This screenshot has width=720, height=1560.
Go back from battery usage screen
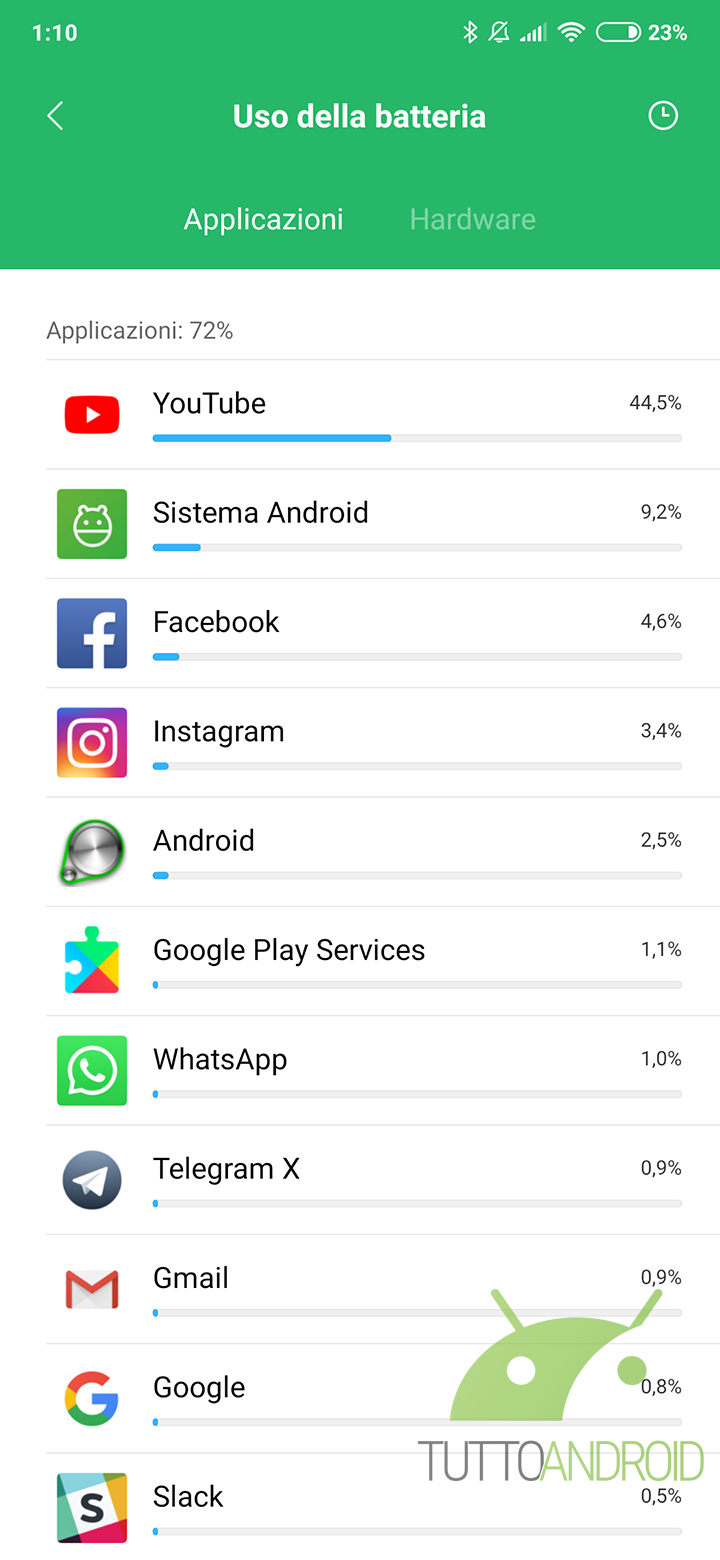tap(55, 116)
